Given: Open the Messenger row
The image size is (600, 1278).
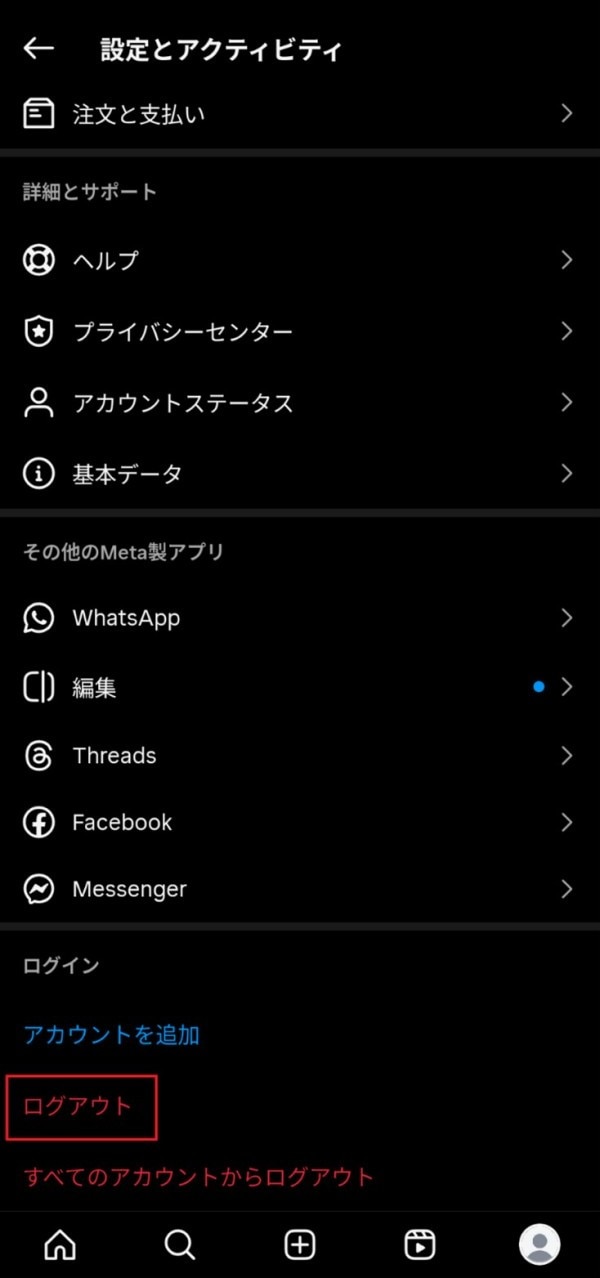Looking at the screenshot, I should tap(300, 889).
